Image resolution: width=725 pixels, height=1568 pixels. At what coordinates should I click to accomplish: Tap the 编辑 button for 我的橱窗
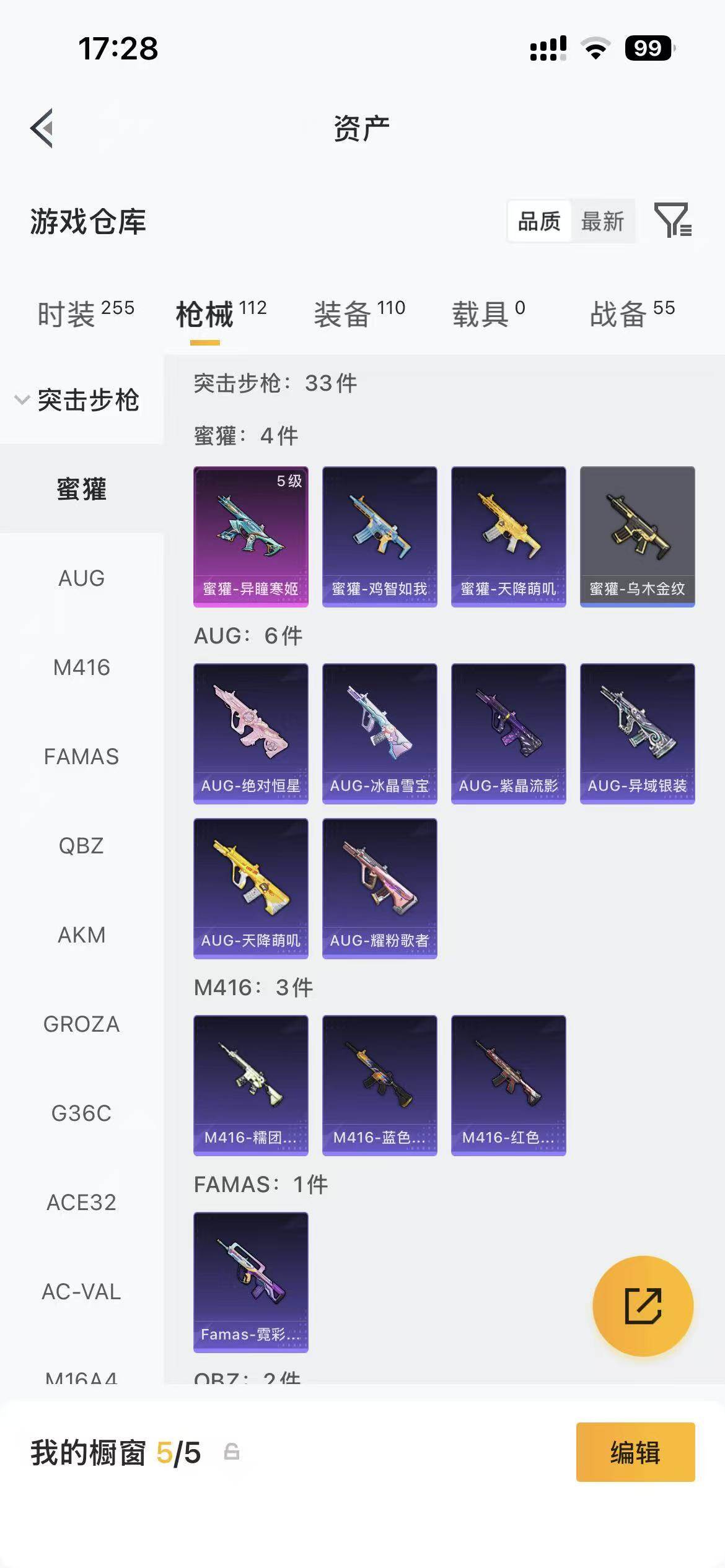pyautogui.click(x=635, y=1452)
